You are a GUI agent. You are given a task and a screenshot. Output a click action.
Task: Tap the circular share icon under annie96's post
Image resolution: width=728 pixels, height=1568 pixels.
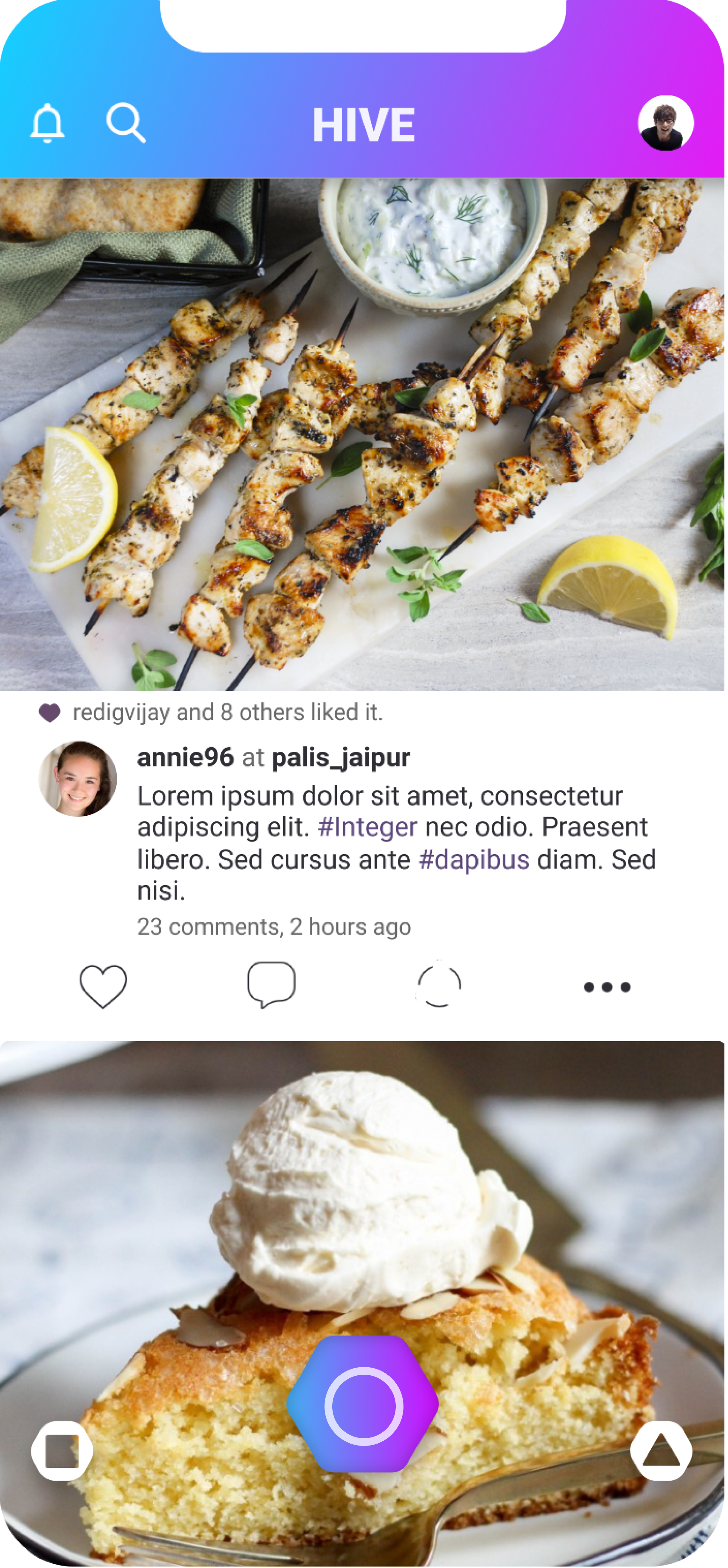point(439,985)
